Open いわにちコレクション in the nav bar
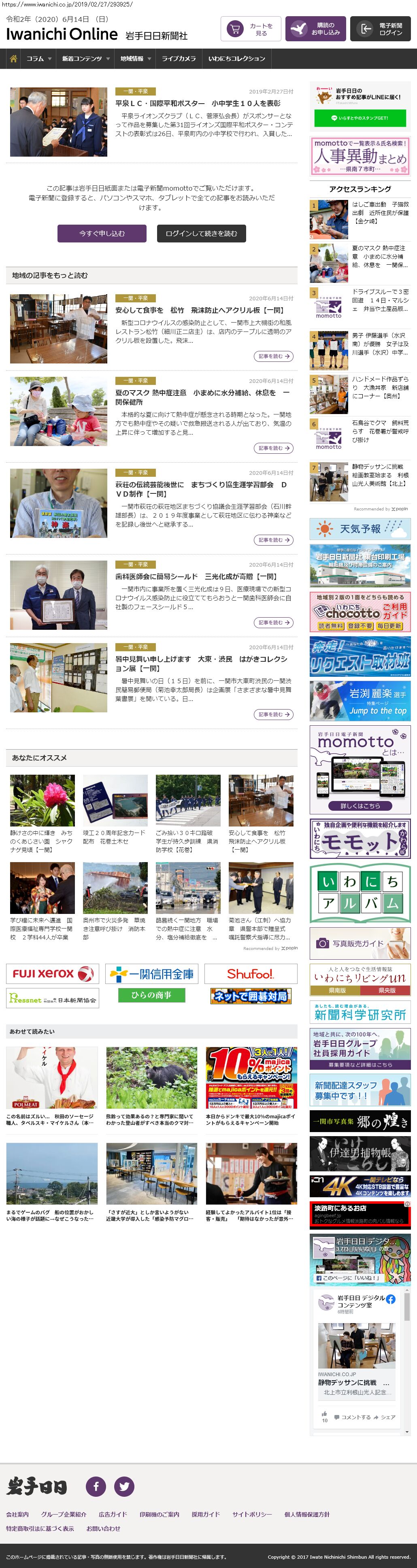Image resolution: width=417 pixels, height=1568 pixels. click(236, 59)
